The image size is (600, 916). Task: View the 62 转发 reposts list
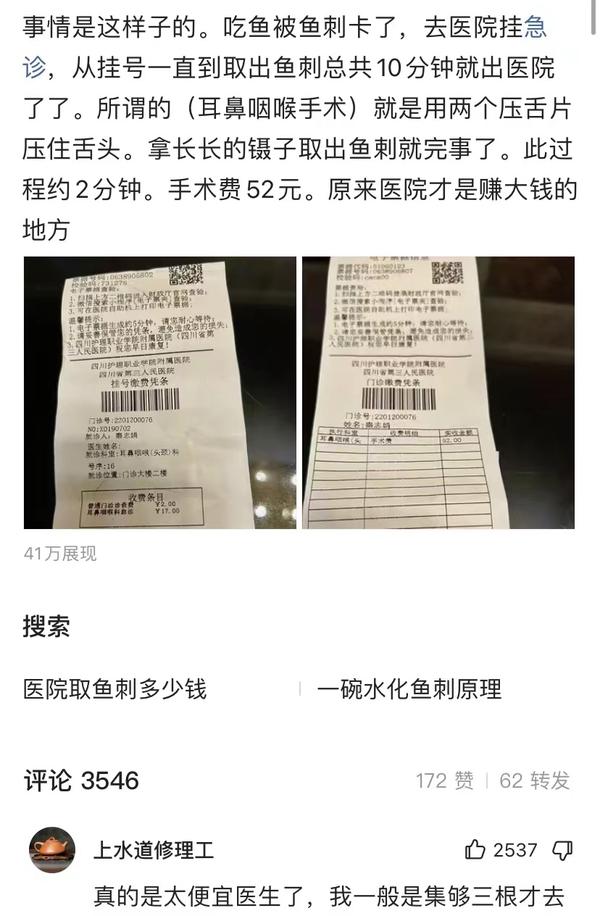(534, 781)
